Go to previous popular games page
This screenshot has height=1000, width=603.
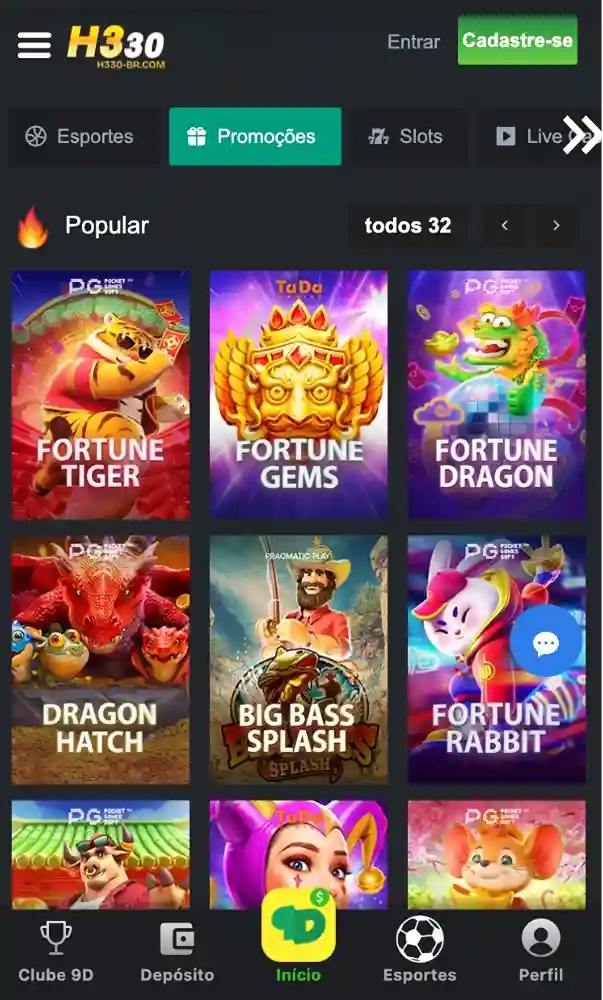pyautogui.click(x=505, y=226)
